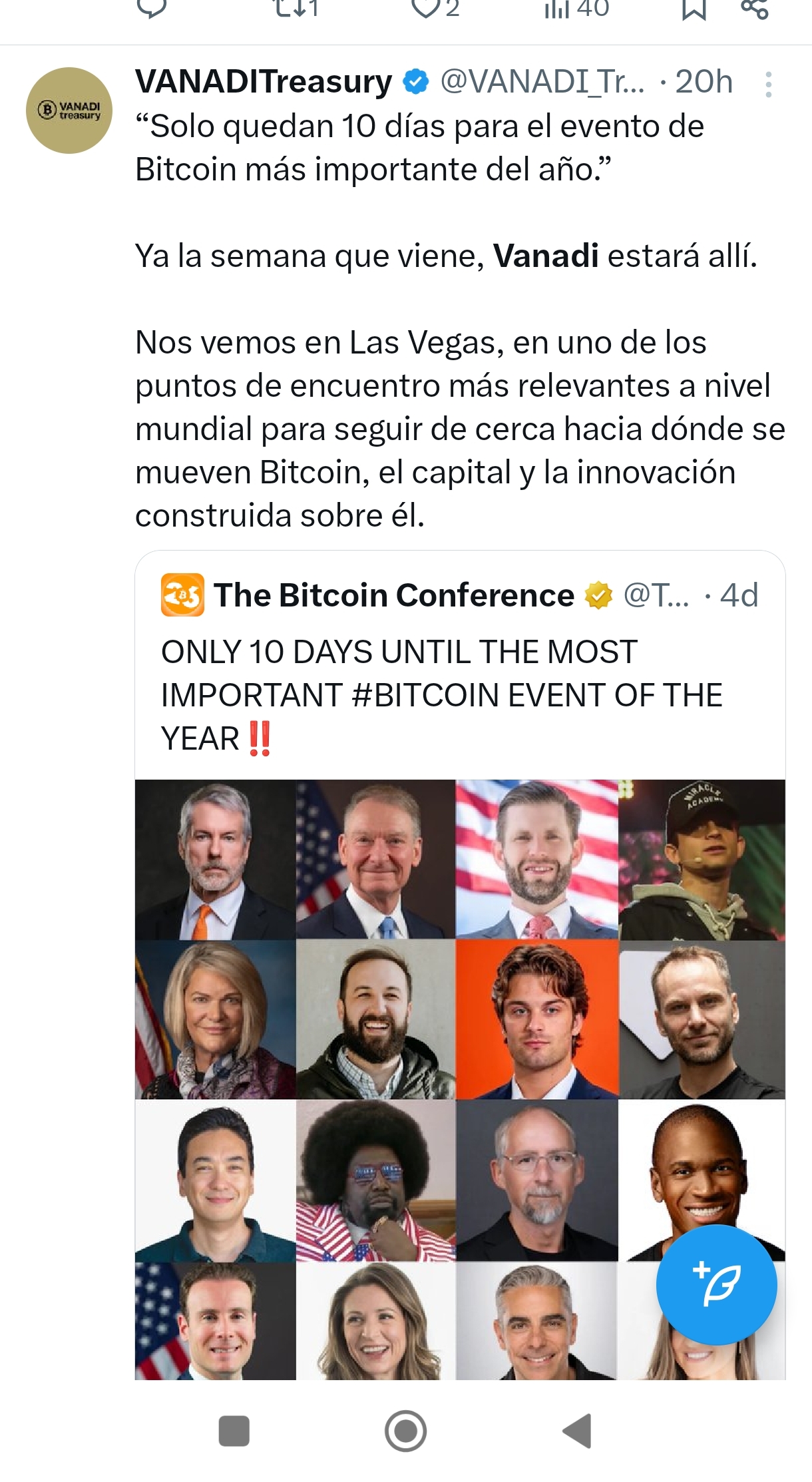The height and width of the screenshot is (1482, 812).
Task: Open VANADITreasury profile avatar
Action: click(69, 111)
